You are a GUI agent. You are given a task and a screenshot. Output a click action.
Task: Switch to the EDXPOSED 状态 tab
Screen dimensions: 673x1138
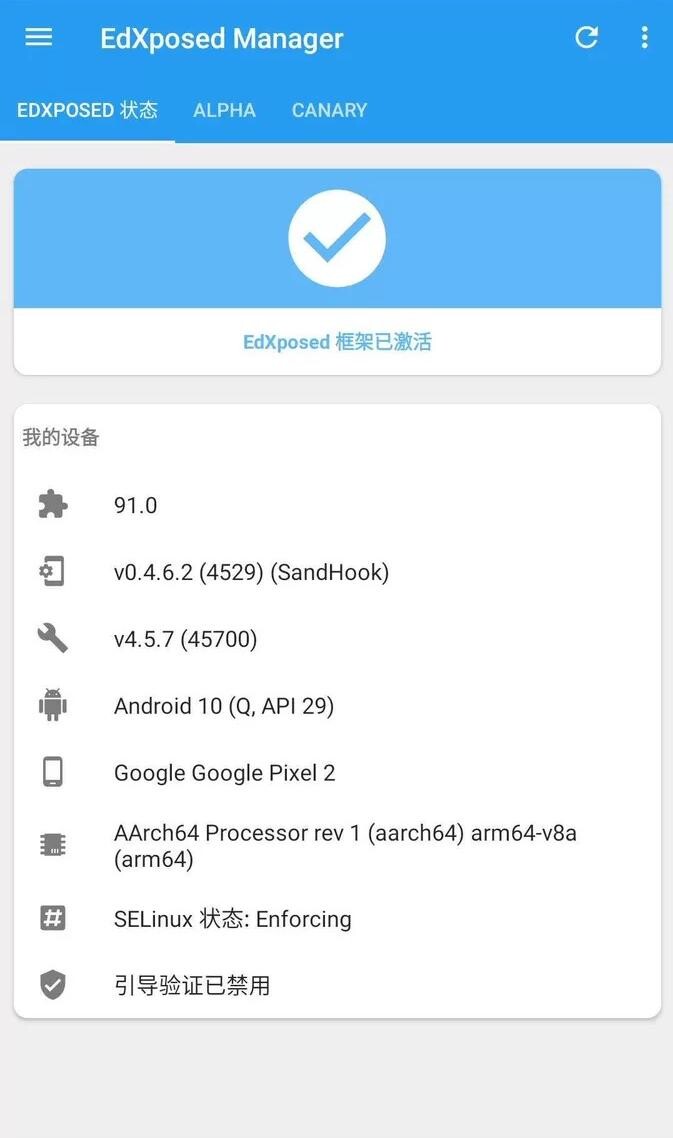(x=87, y=110)
